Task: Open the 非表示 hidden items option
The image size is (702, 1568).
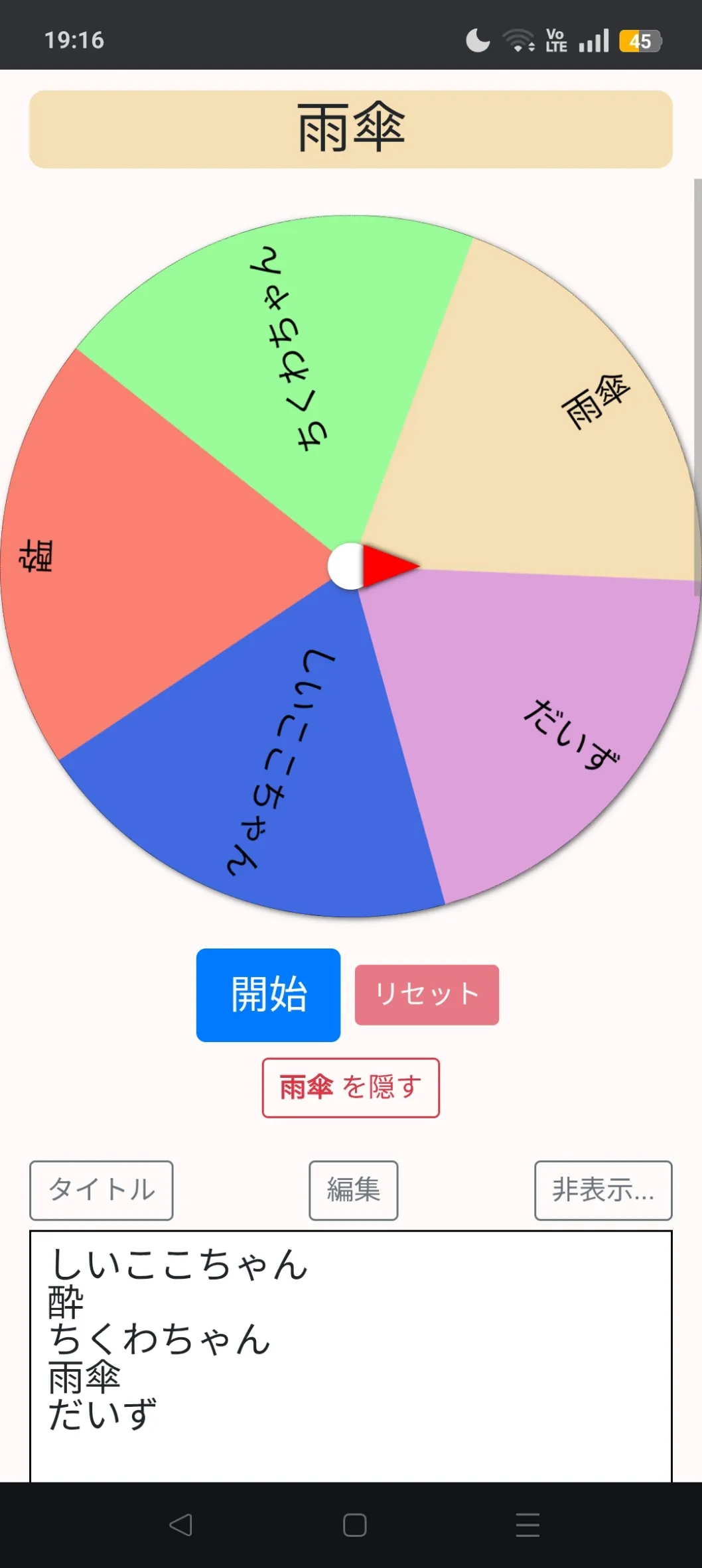Action: click(x=602, y=1190)
